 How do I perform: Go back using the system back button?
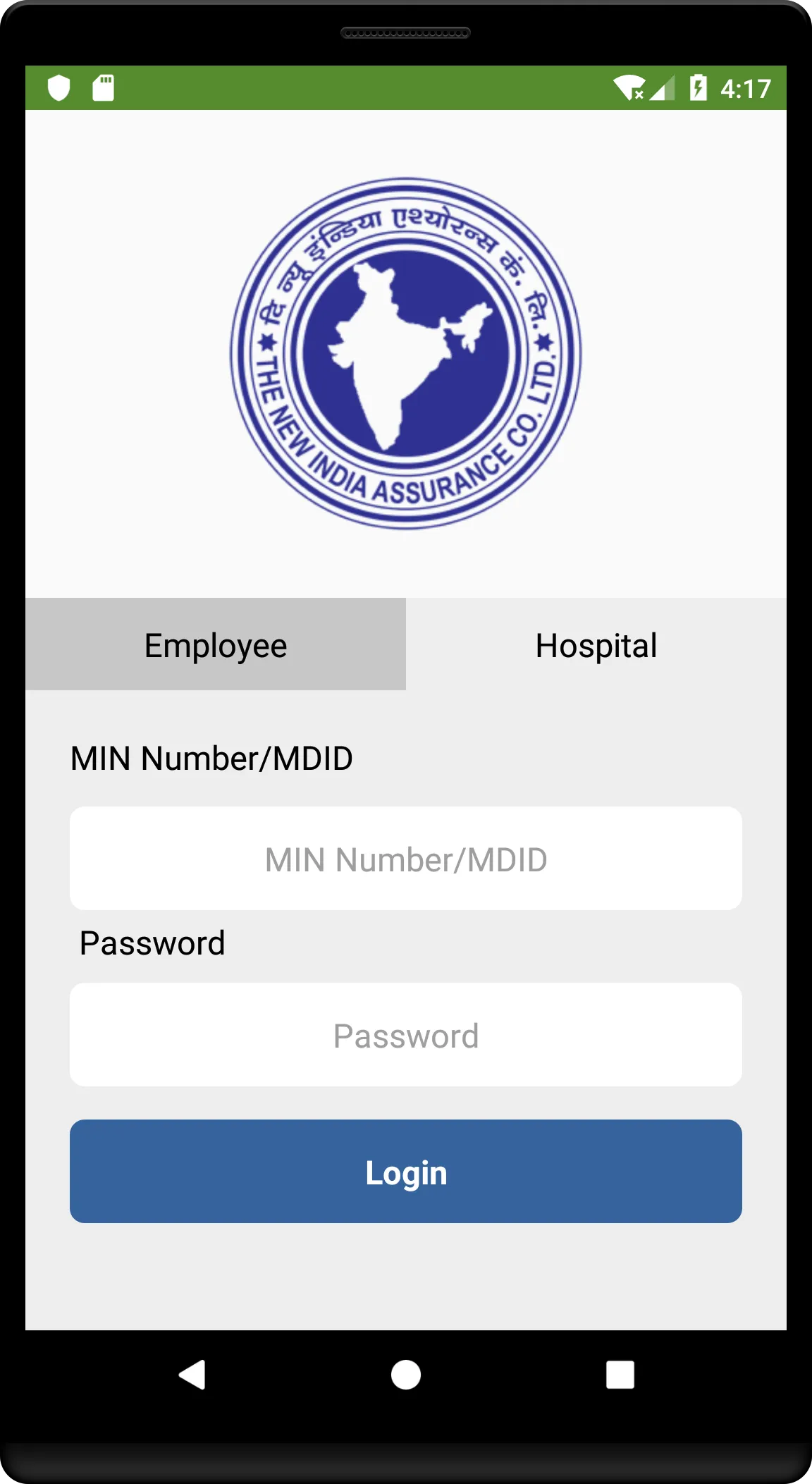pos(192,1375)
